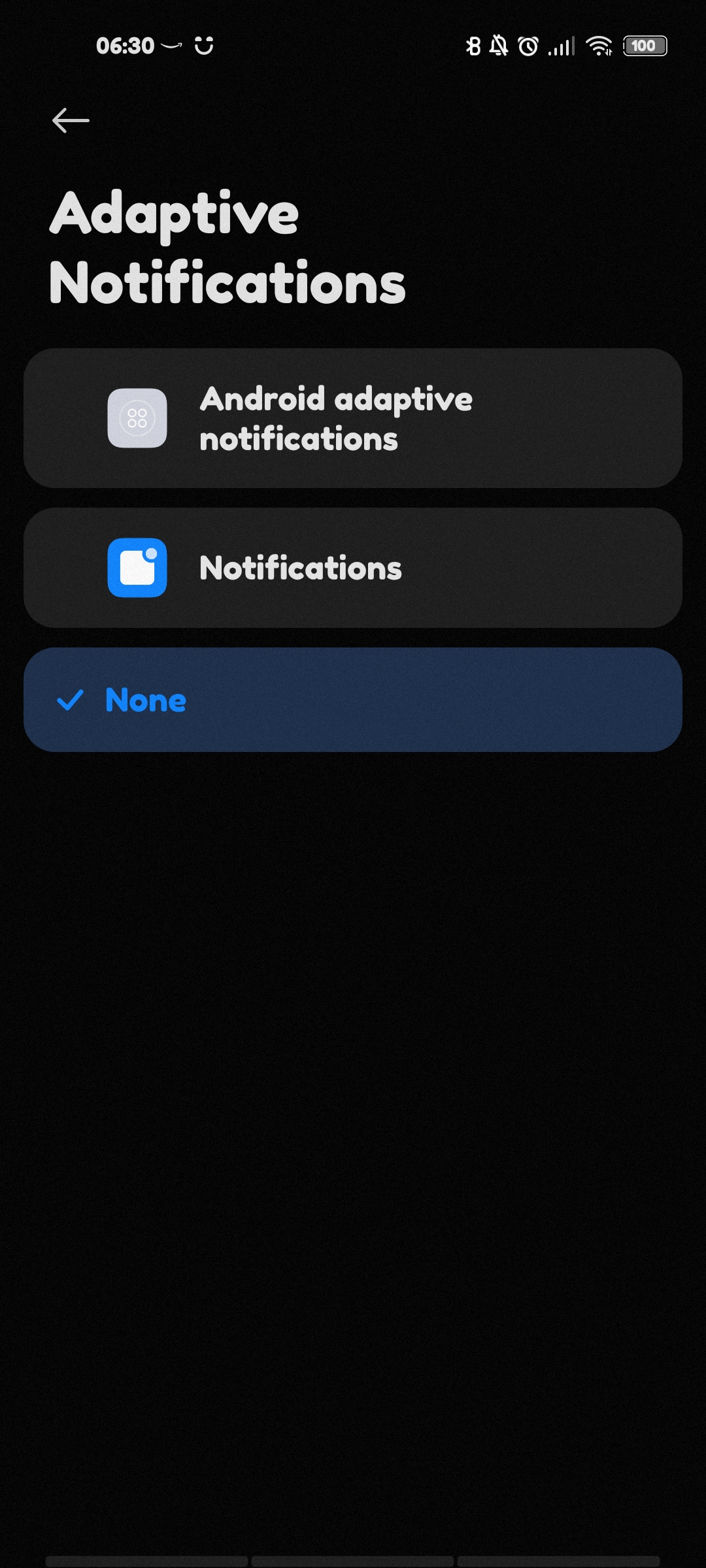Select Android adaptive notifications option
Screen dimensions: 706x1568
click(353, 418)
